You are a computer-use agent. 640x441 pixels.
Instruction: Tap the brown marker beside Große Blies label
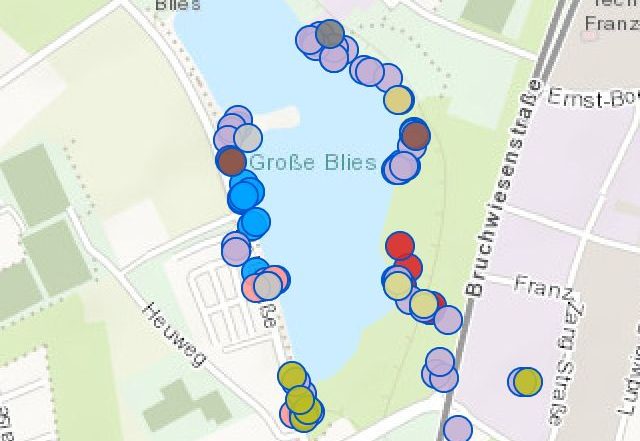231,160
